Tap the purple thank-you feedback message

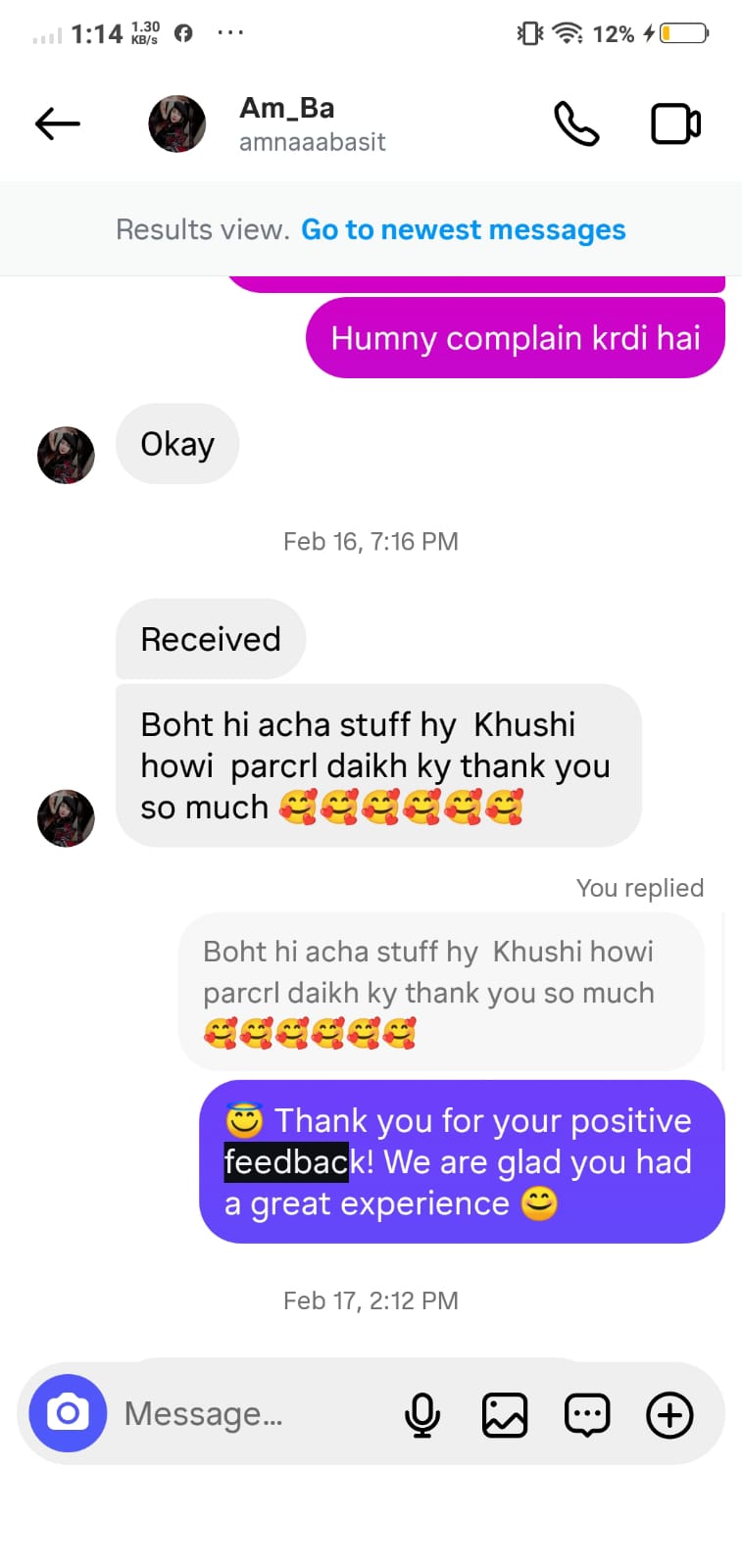pos(461,1161)
